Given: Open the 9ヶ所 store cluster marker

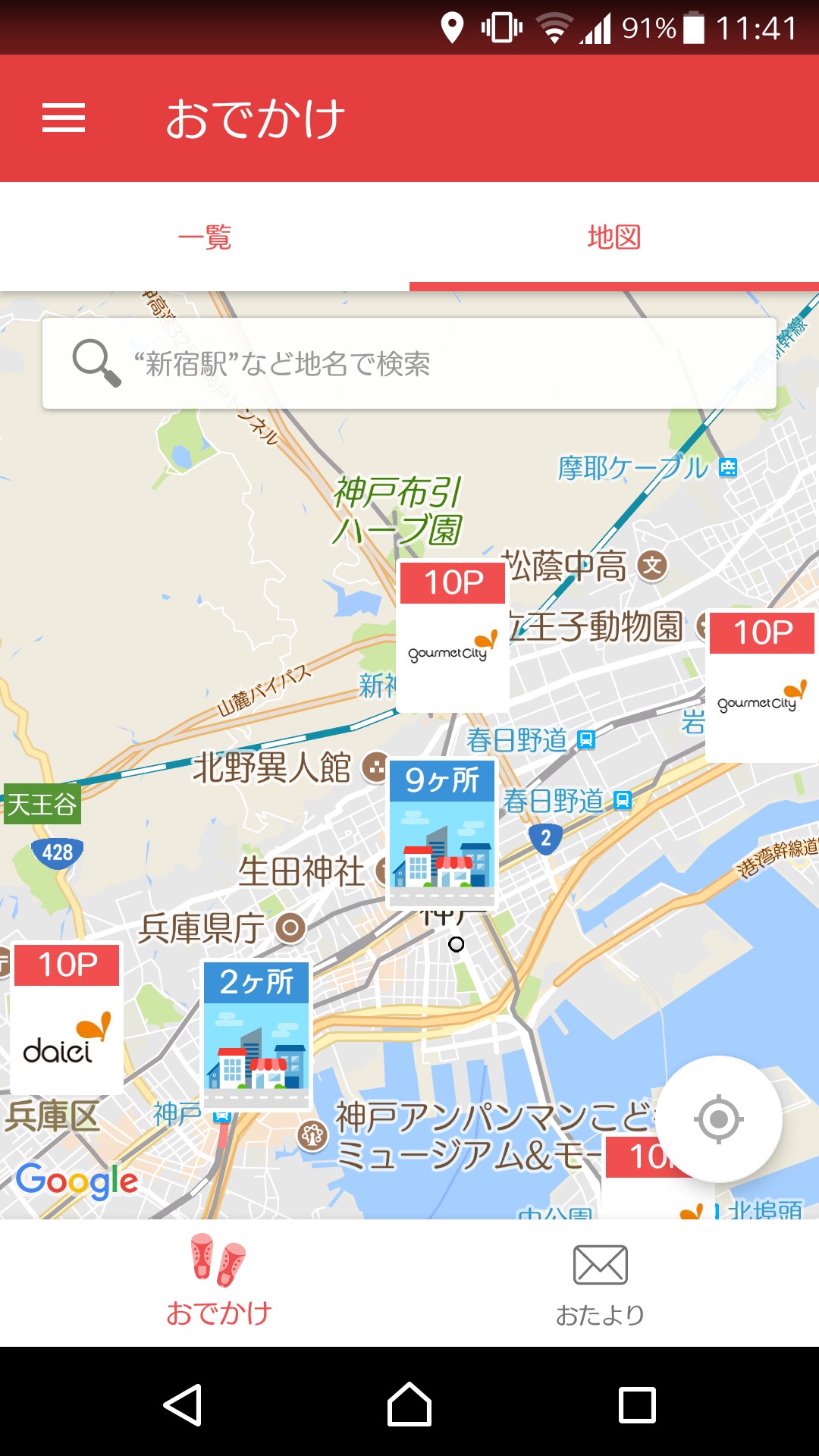Looking at the screenshot, I should click(442, 834).
